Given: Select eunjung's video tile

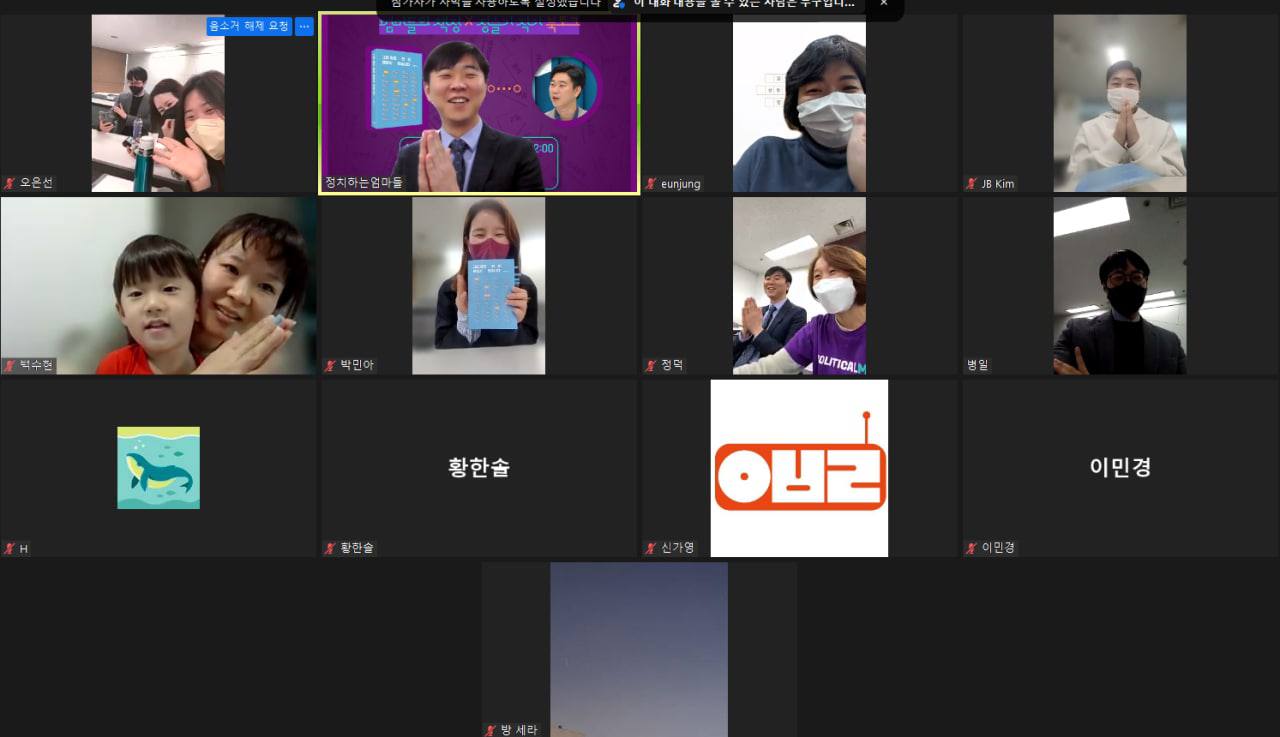Looking at the screenshot, I should 799,104.
